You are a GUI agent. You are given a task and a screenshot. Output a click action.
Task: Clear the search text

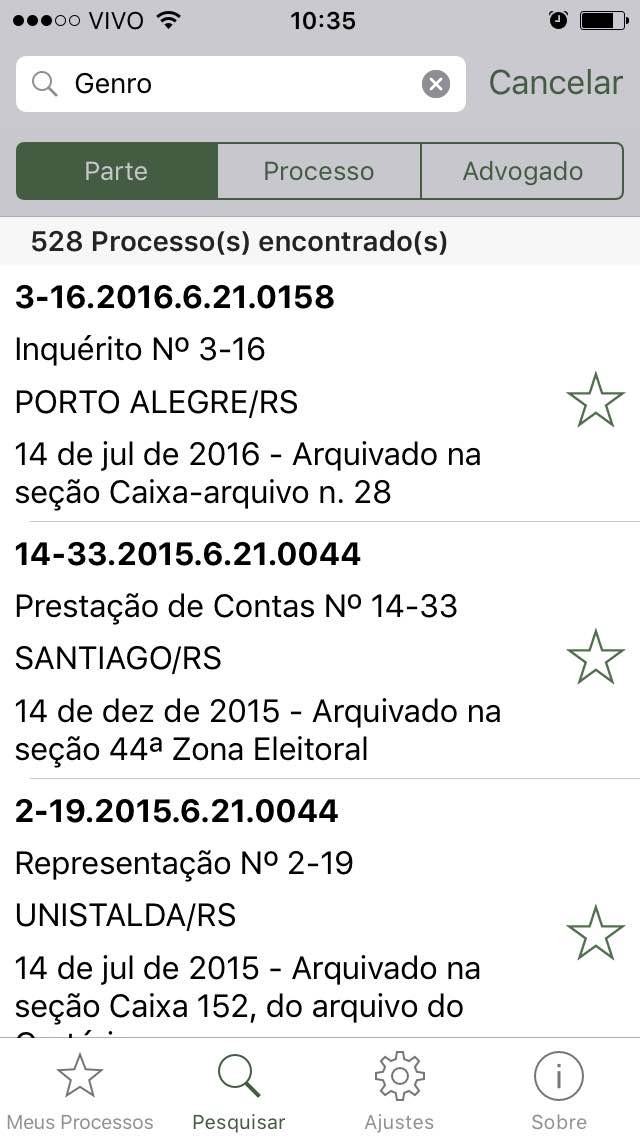tap(436, 84)
